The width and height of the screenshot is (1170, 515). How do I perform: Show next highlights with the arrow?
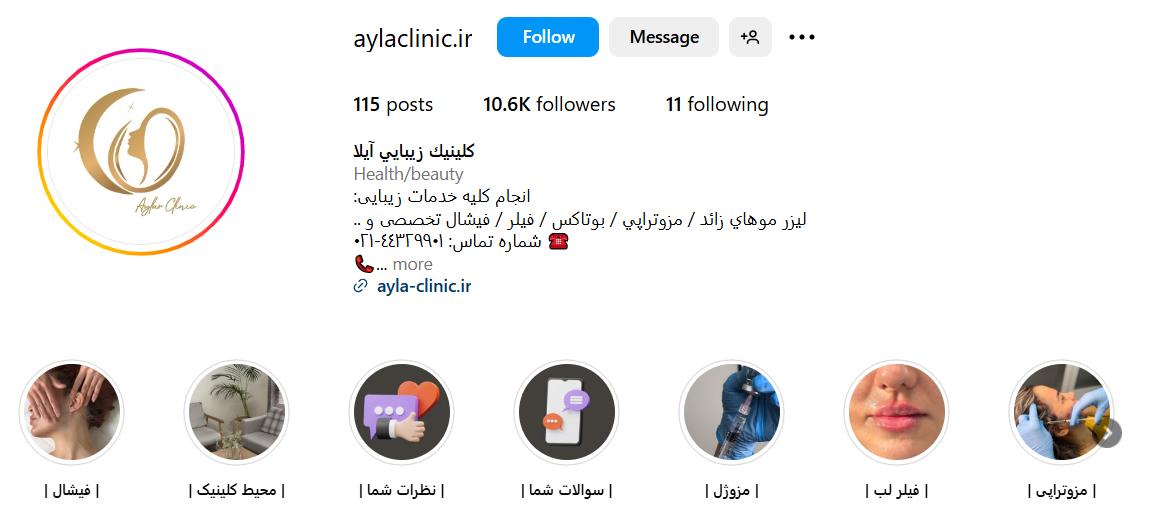[x=1109, y=432]
